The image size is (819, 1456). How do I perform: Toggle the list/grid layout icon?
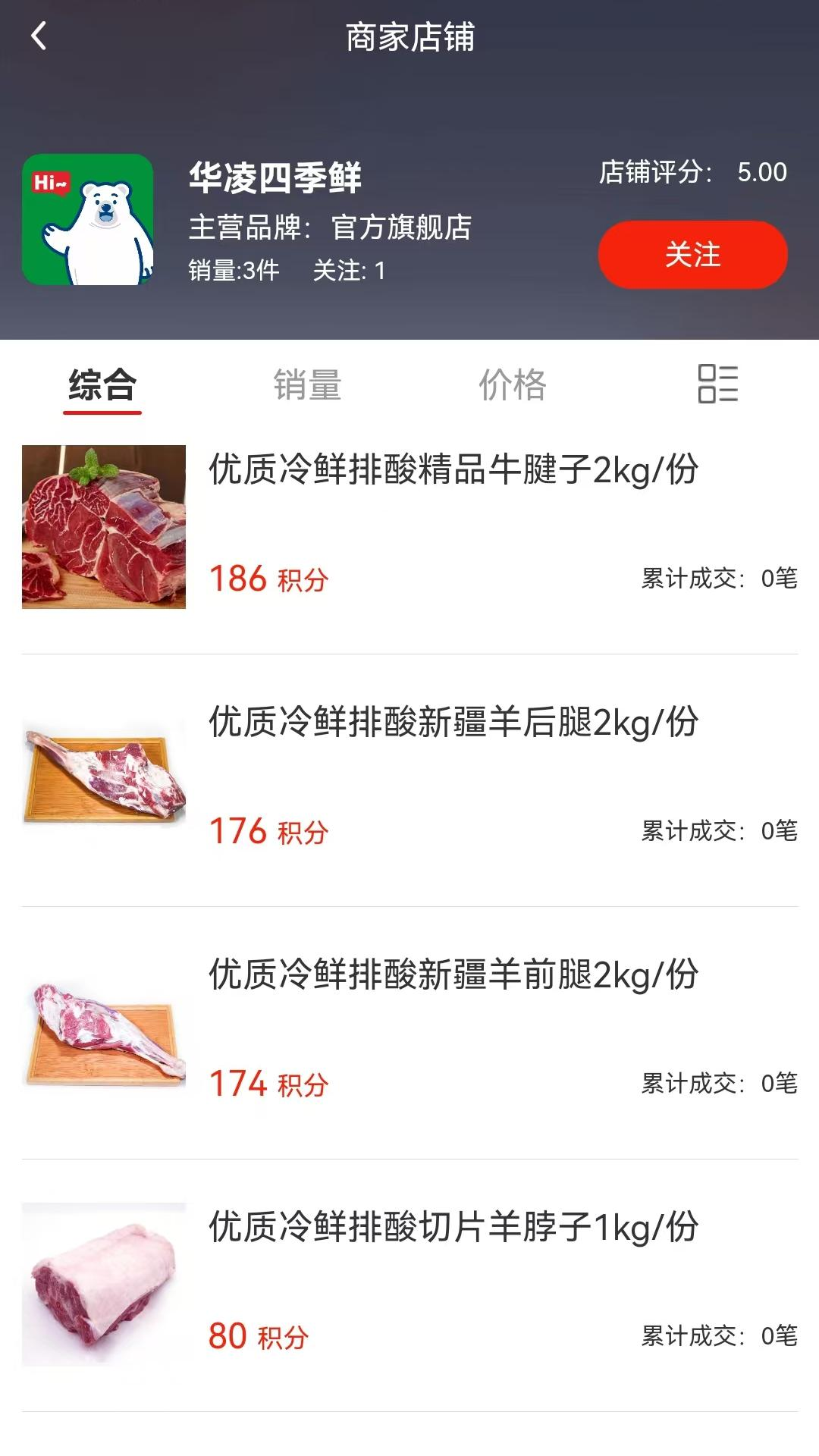coord(717,384)
